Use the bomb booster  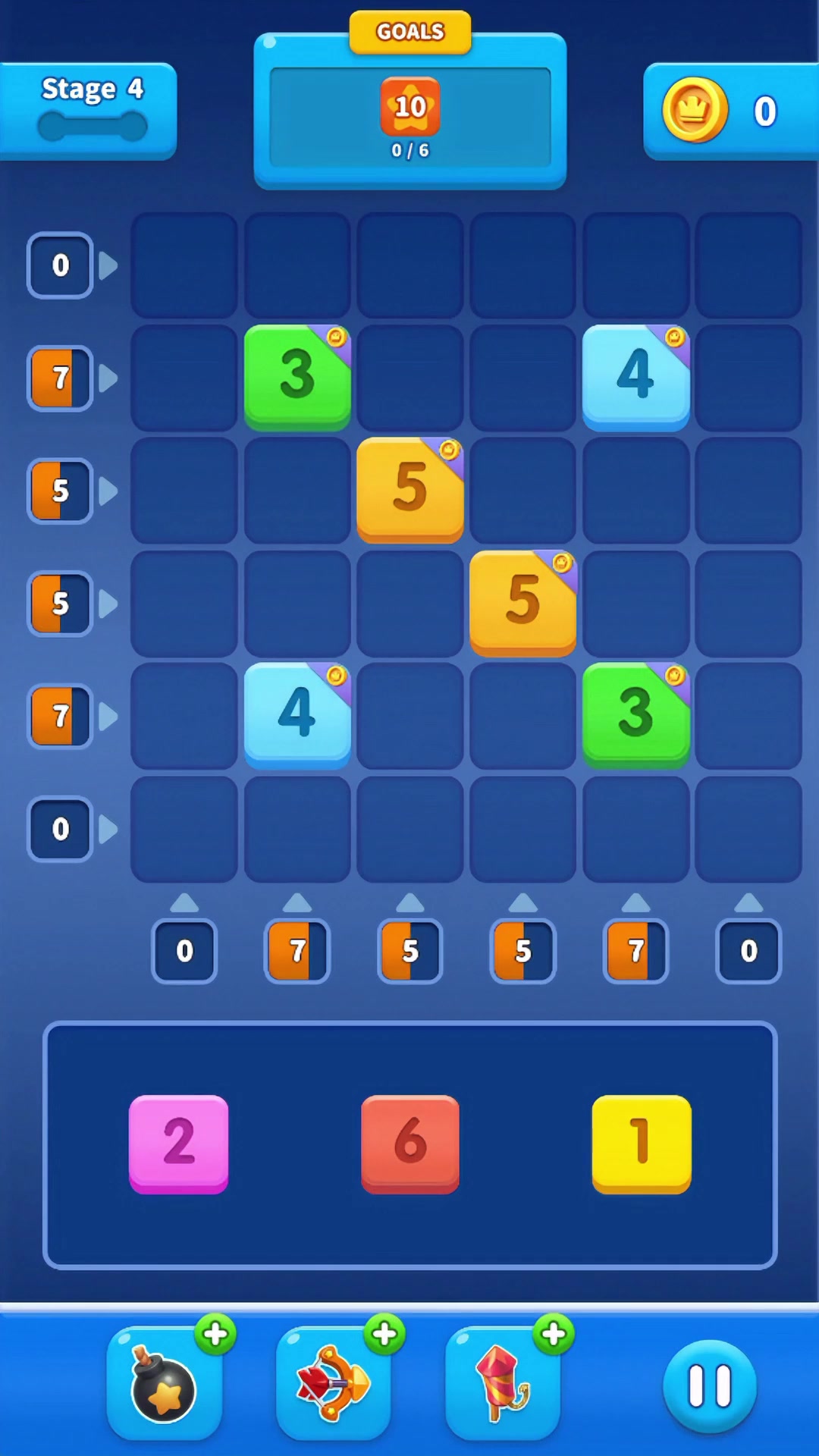pyautogui.click(x=164, y=1385)
